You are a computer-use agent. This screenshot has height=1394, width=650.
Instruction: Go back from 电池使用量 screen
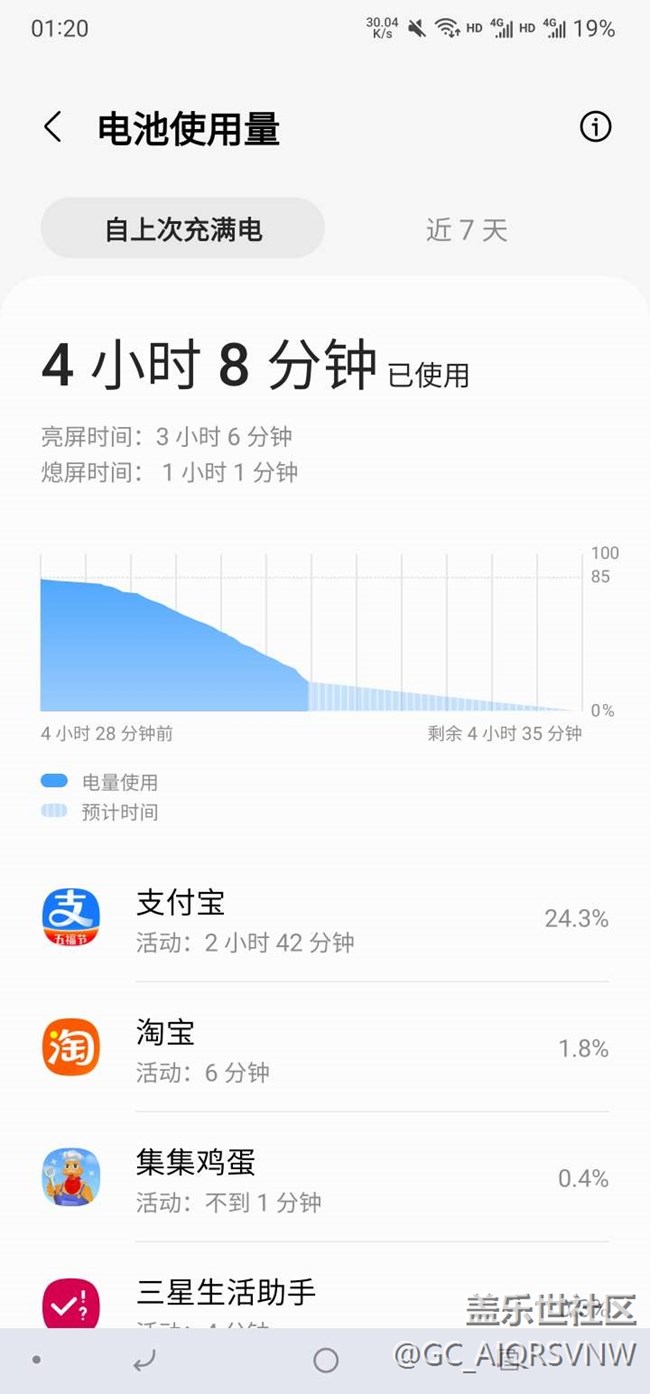(x=53, y=128)
